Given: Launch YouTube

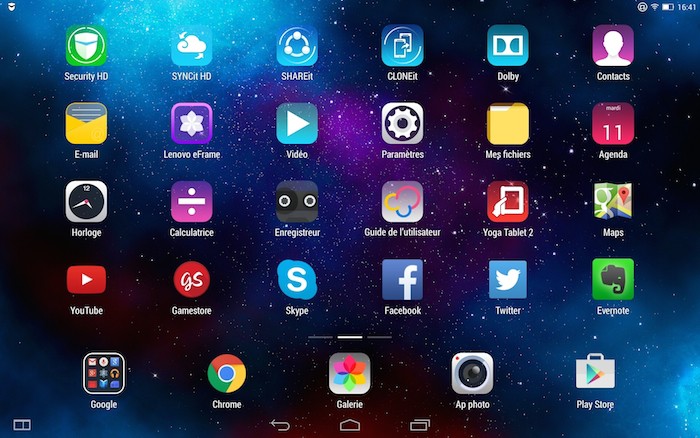Looking at the screenshot, I should pos(86,280).
